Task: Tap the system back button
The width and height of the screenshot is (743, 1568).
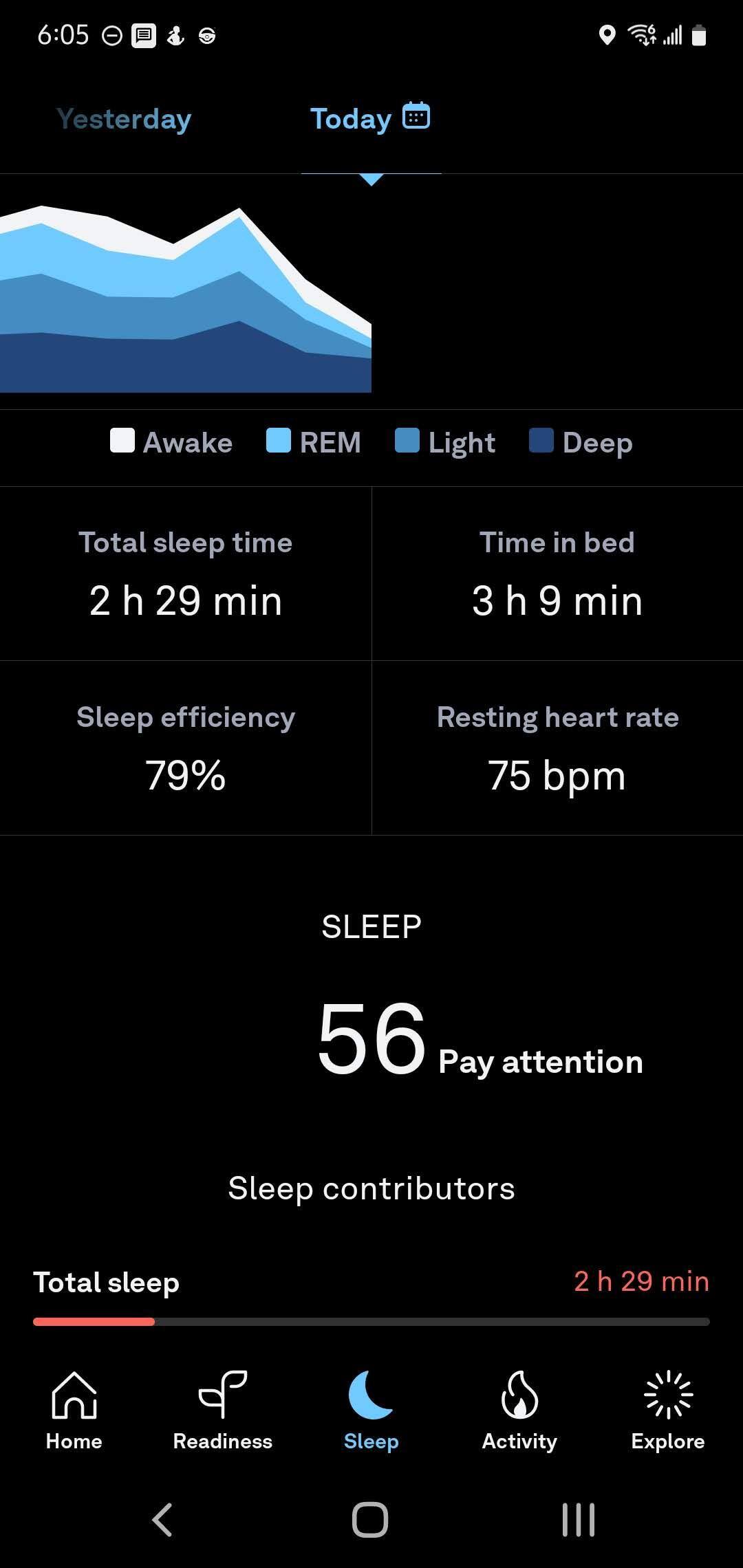Action: pyautogui.click(x=162, y=1520)
